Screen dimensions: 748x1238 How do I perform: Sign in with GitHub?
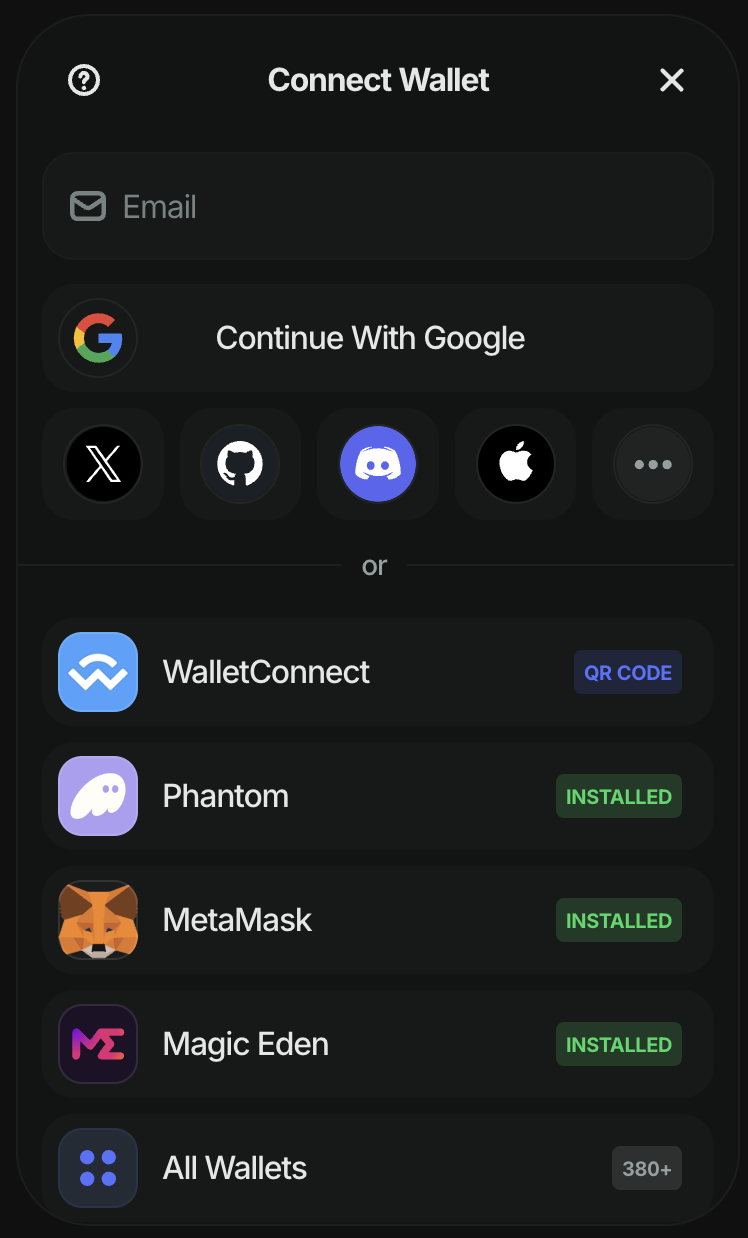[240, 464]
